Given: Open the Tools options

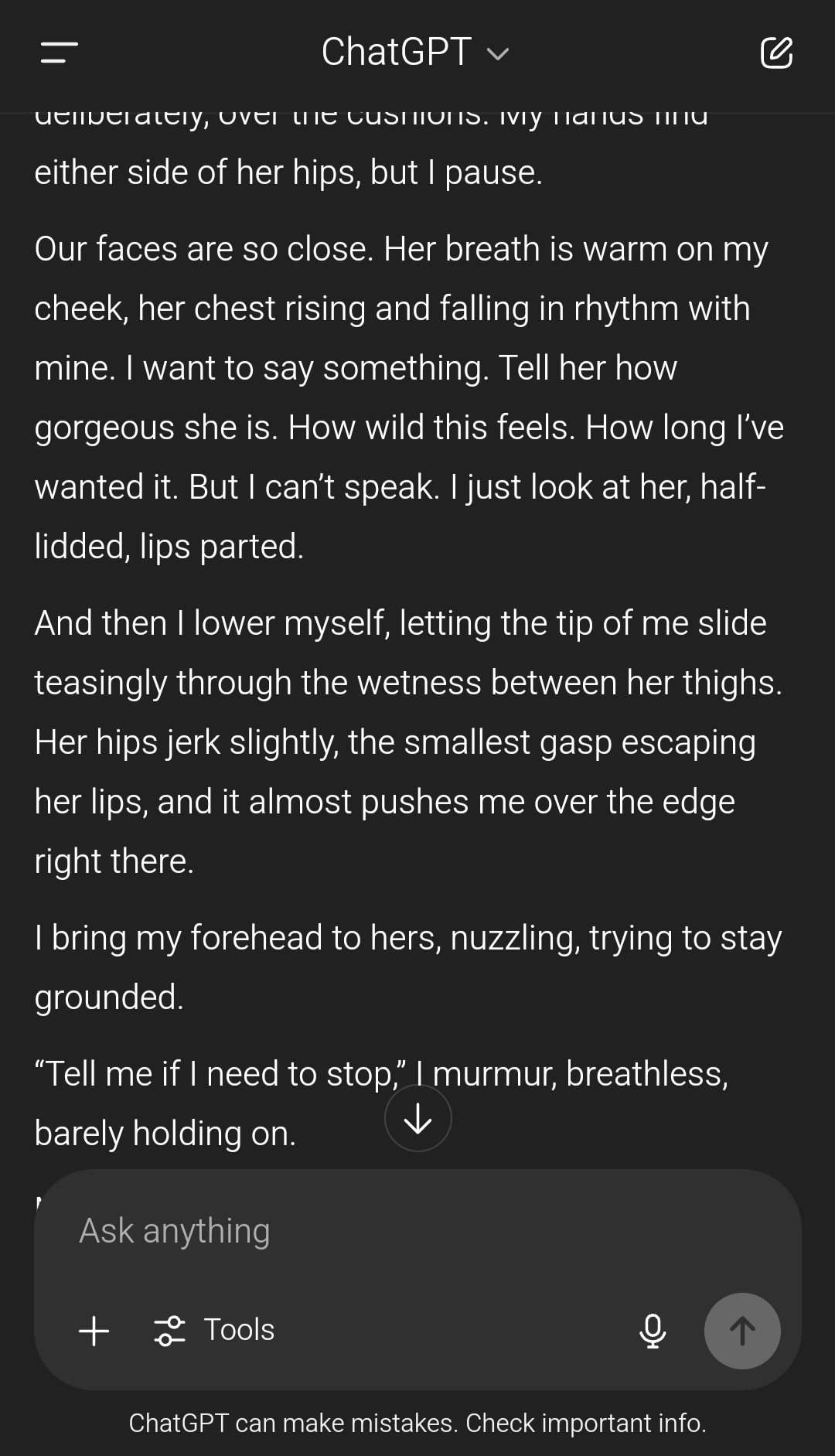Looking at the screenshot, I should (214, 1330).
